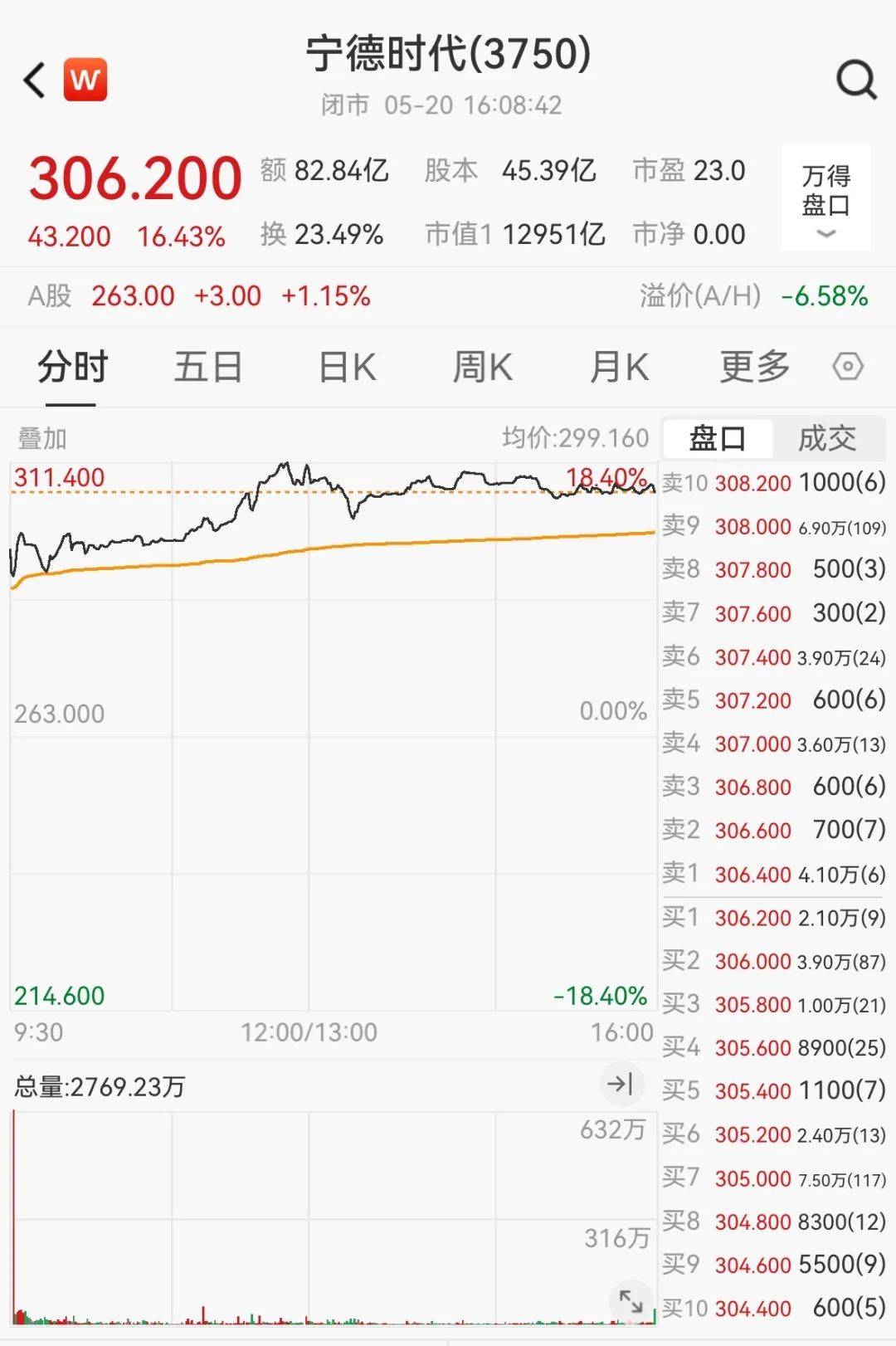Switch to the 五日 chart tab

tap(207, 367)
